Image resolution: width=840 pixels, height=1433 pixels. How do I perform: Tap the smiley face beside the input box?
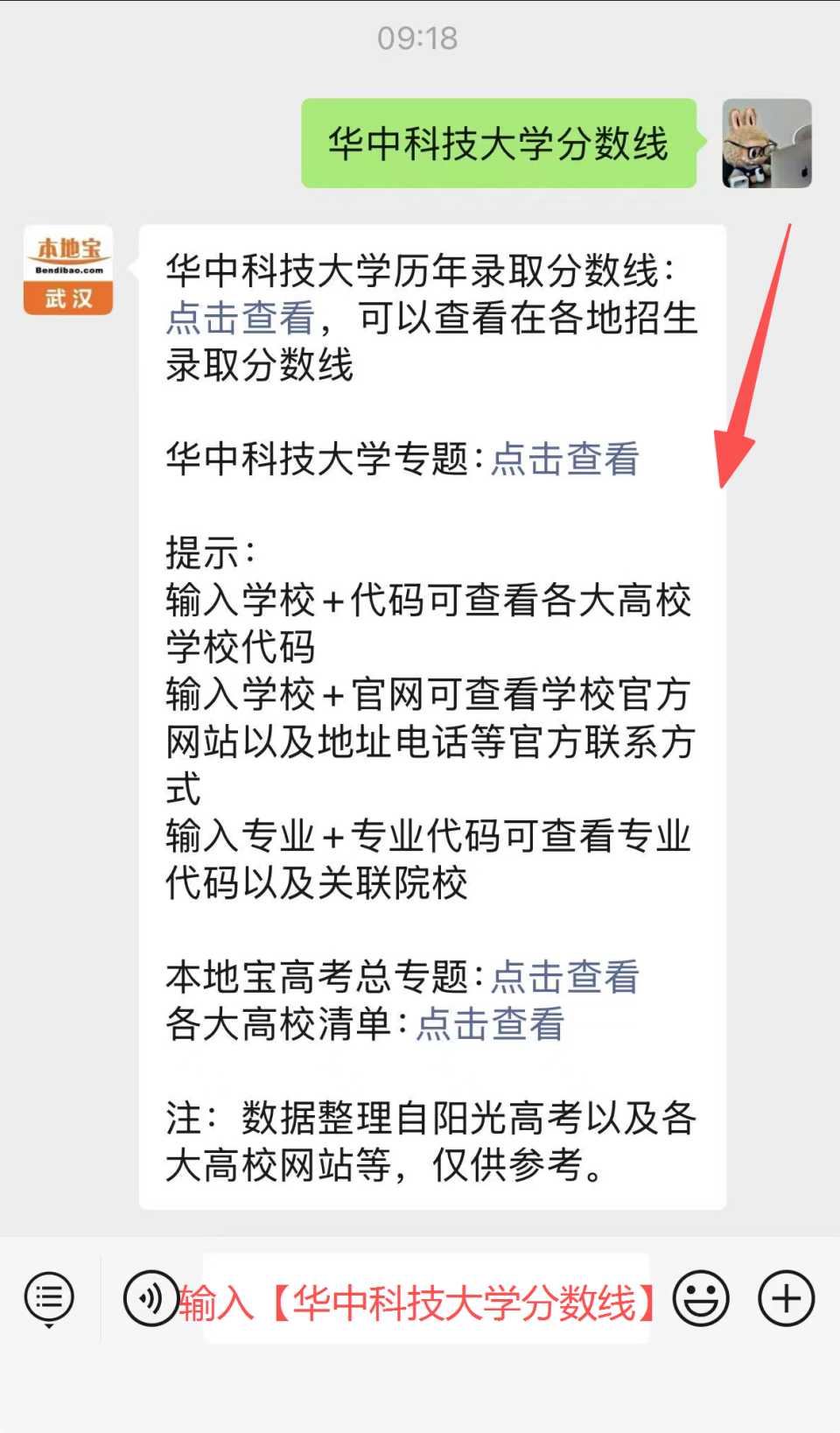tap(702, 1299)
